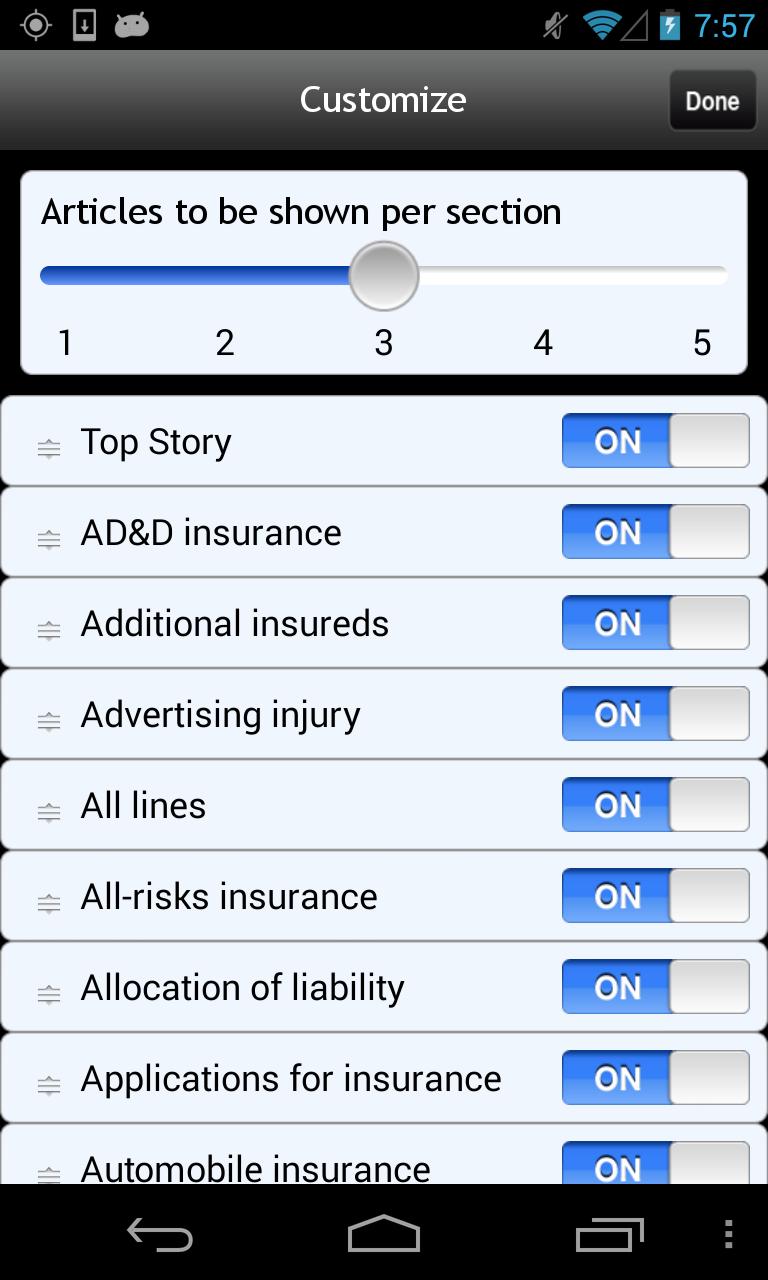The image size is (768, 1280).
Task: Tap the Back navigation icon
Action: point(159,1234)
